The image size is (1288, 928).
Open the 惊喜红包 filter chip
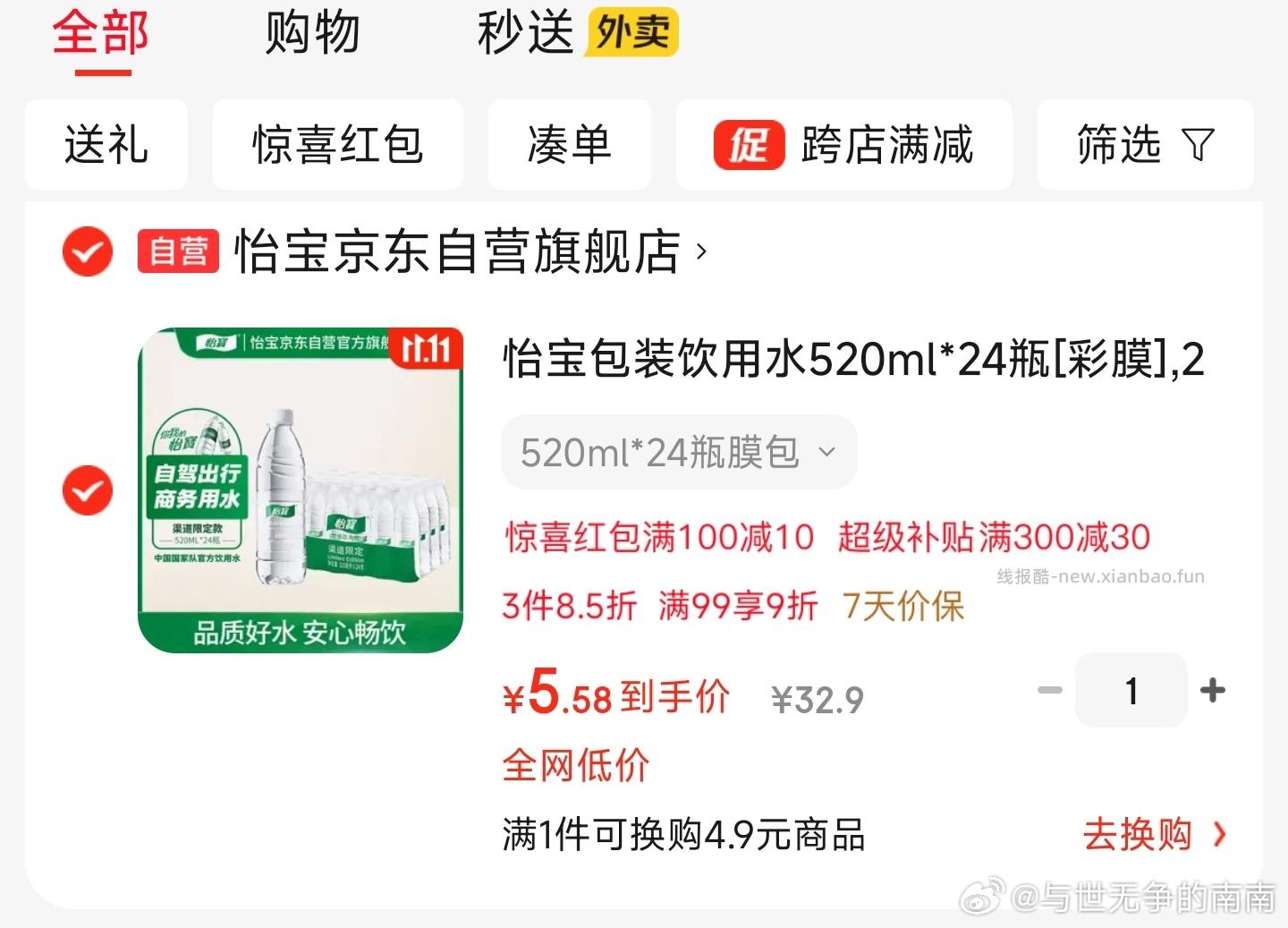coord(337,145)
